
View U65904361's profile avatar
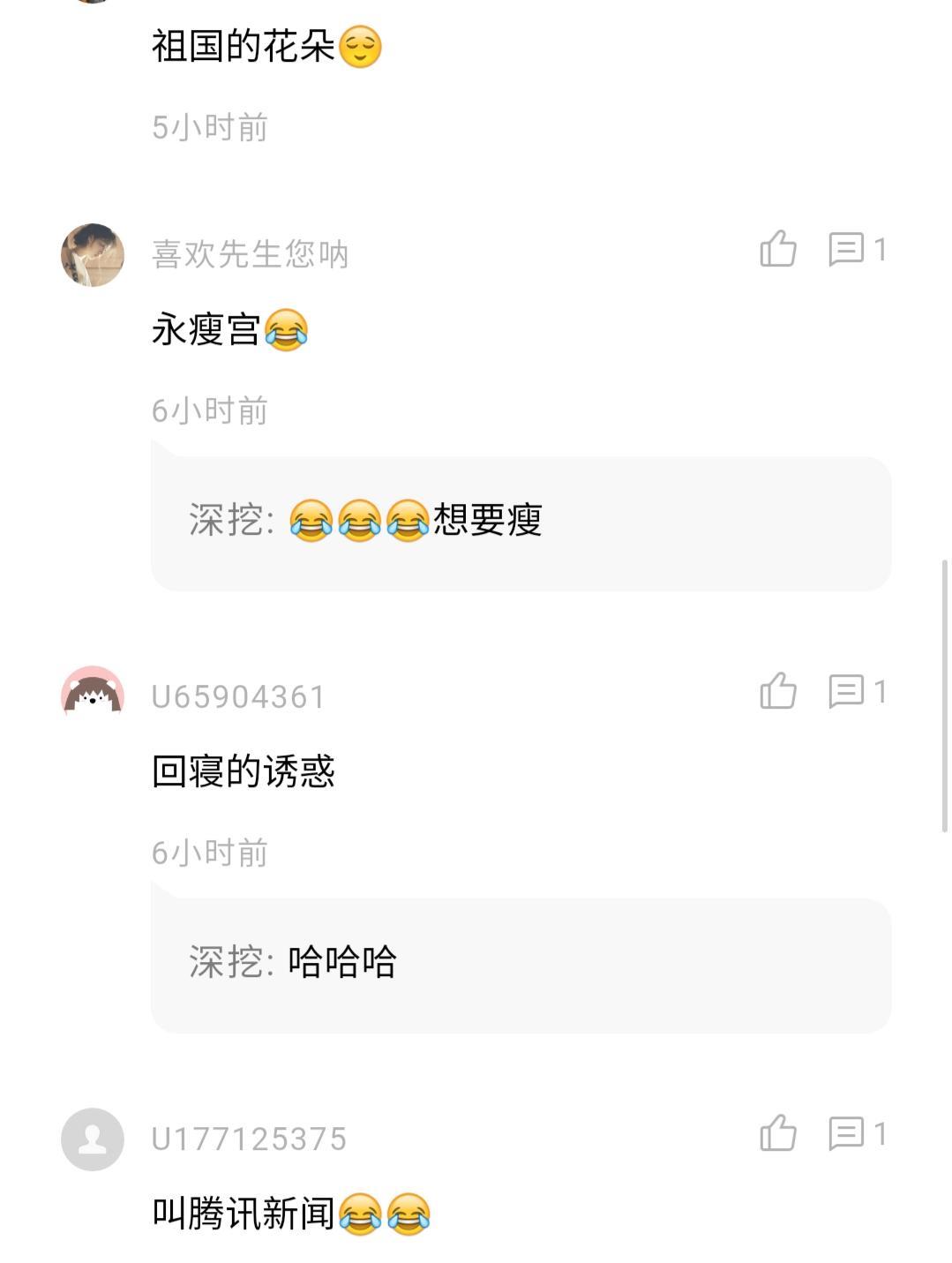pyautogui.click(x=93, y=696)
